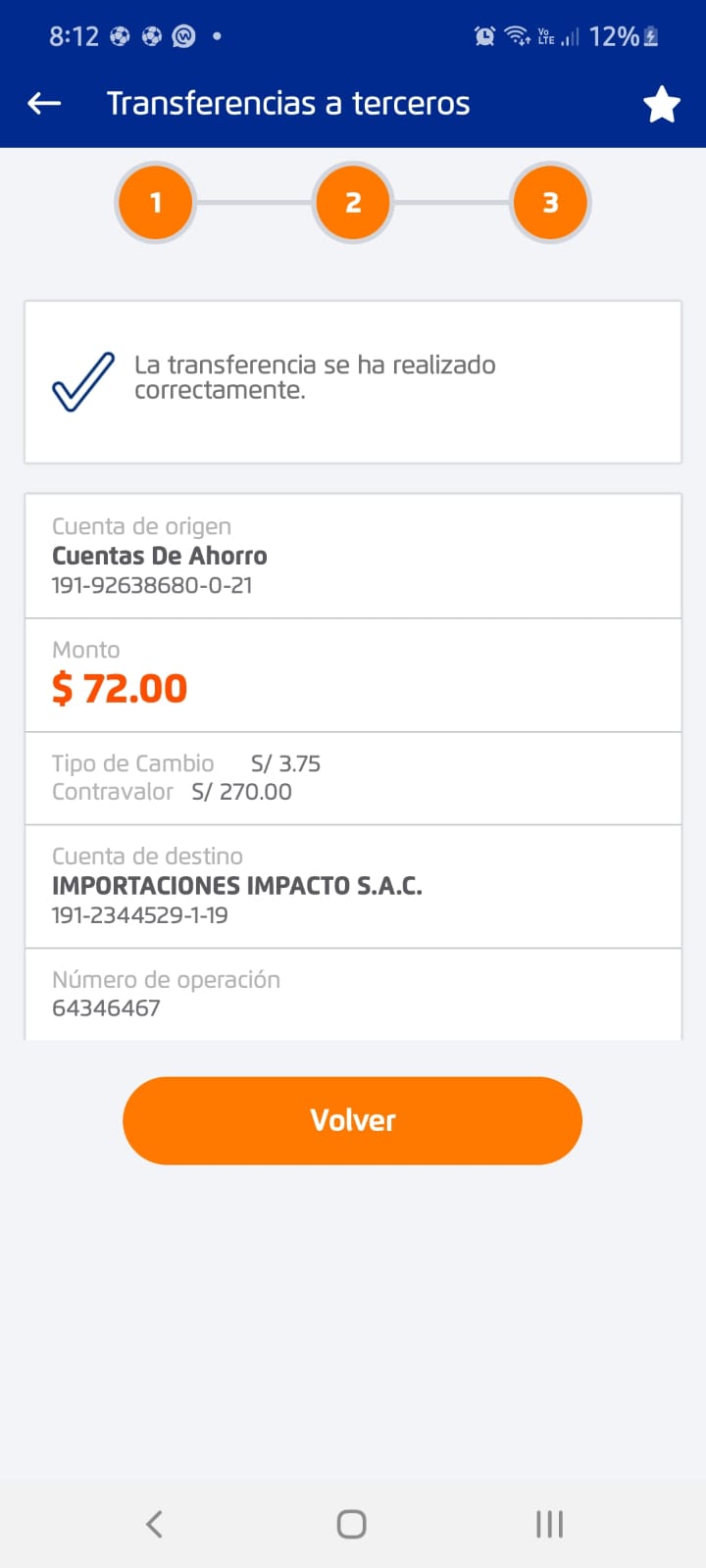This screenshot has width=706, height=1568.
Task: Go back using the header arrow
Action: tap(44, 103)
